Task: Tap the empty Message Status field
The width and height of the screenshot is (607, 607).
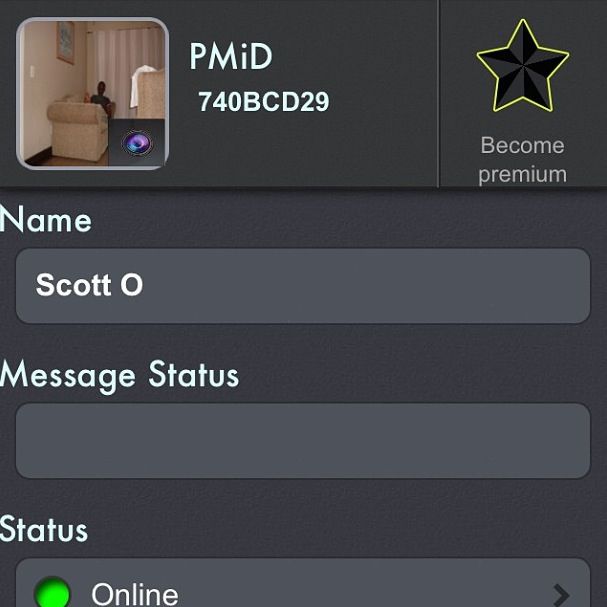Action: 303,441
